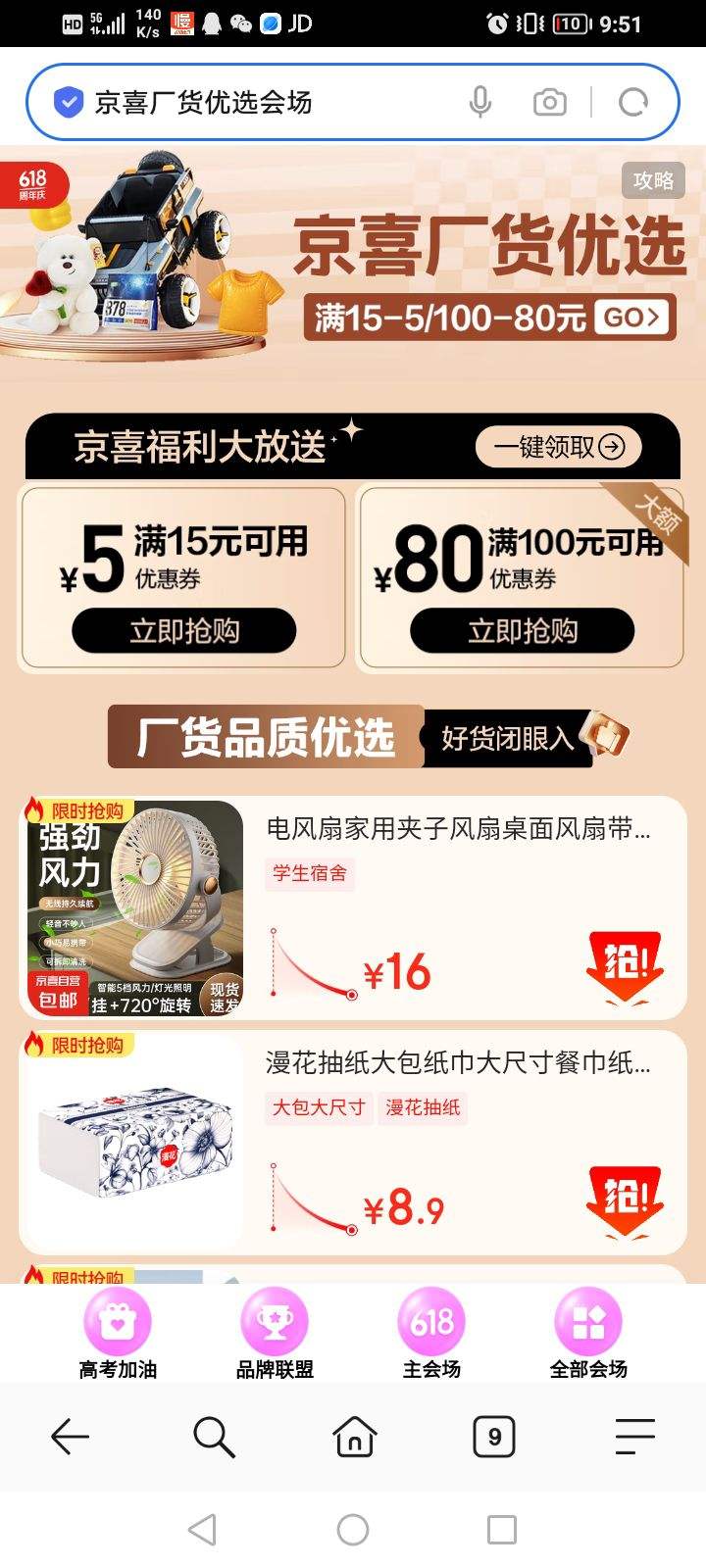Tap 立即抢购 under the ¥5 coupon
706x1568 pixels.
(x=182, y=630)
